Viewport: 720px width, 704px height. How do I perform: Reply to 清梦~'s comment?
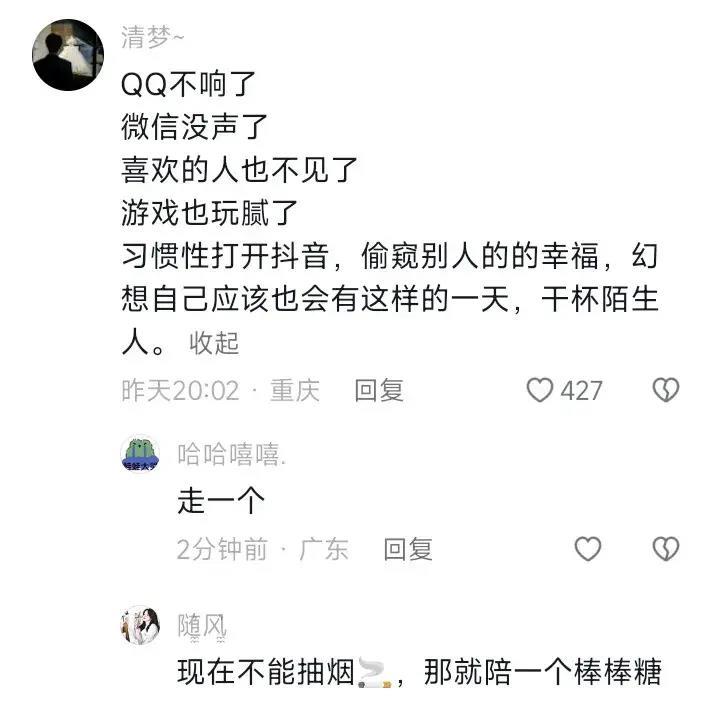pyautogui.click(x=379, y=390)
